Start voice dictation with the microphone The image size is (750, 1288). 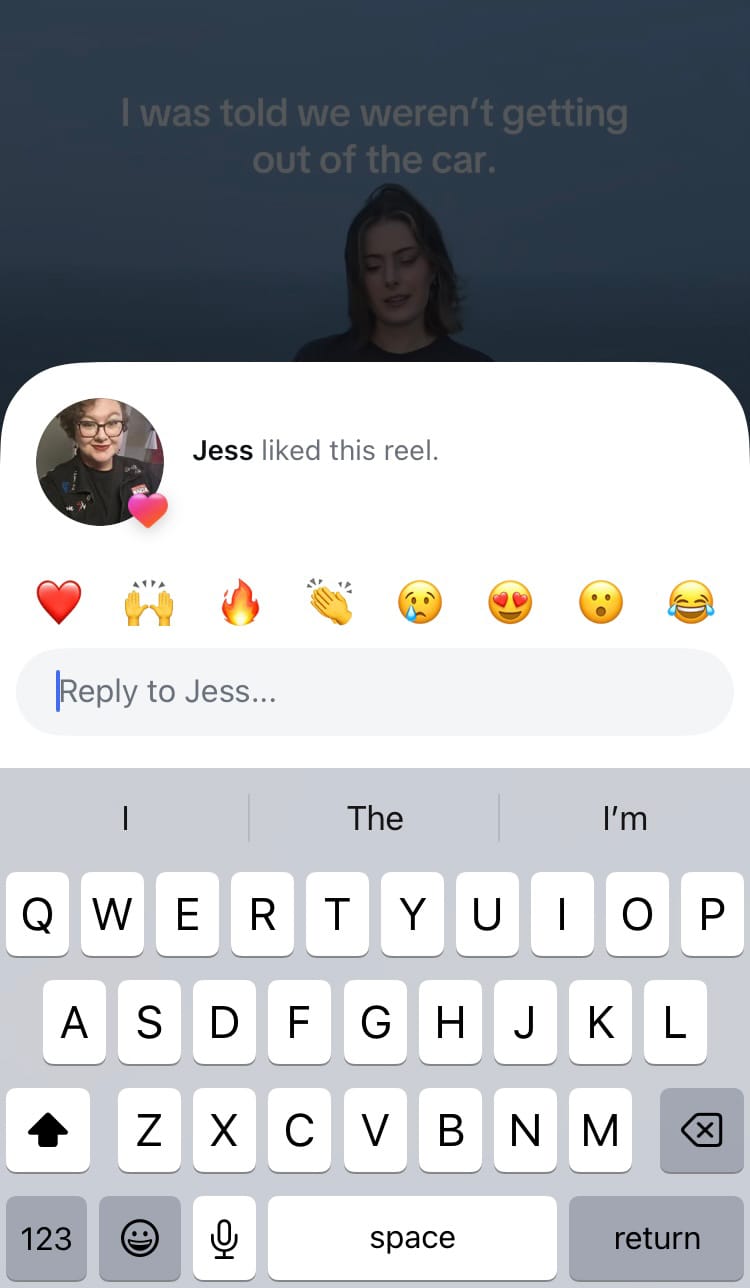(224, 1239)
